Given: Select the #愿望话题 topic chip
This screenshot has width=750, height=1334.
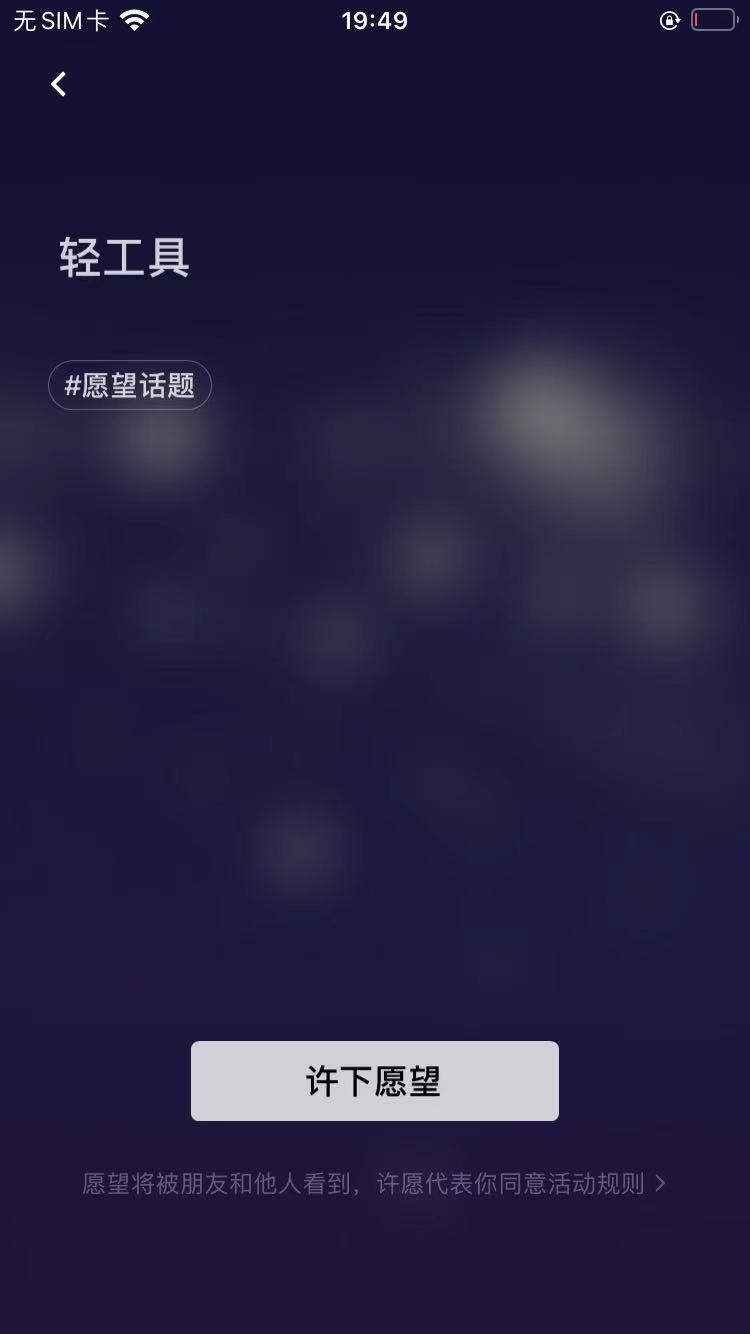Looking at the screenshot, I should (x=130, y=386).
